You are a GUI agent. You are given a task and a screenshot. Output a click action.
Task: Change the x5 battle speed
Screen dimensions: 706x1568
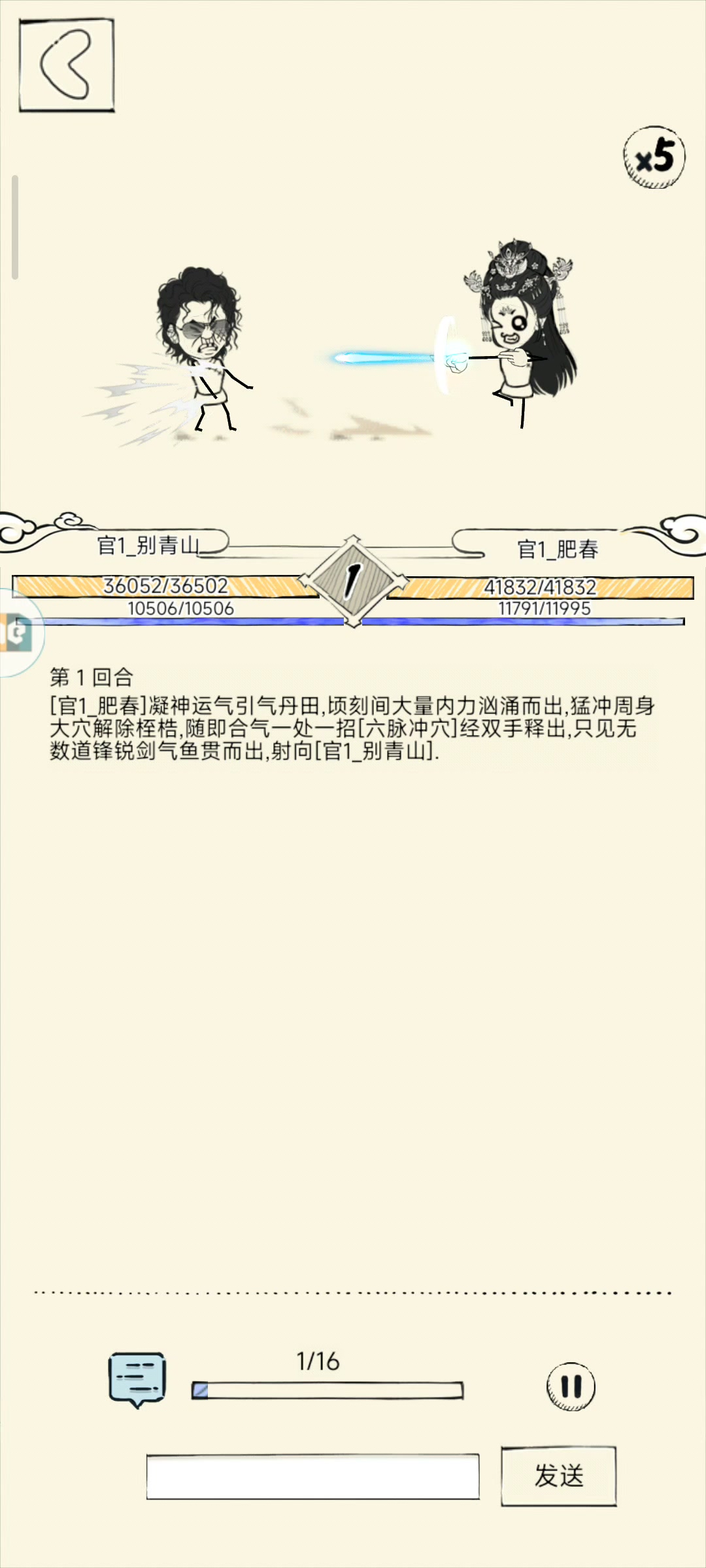654,157
